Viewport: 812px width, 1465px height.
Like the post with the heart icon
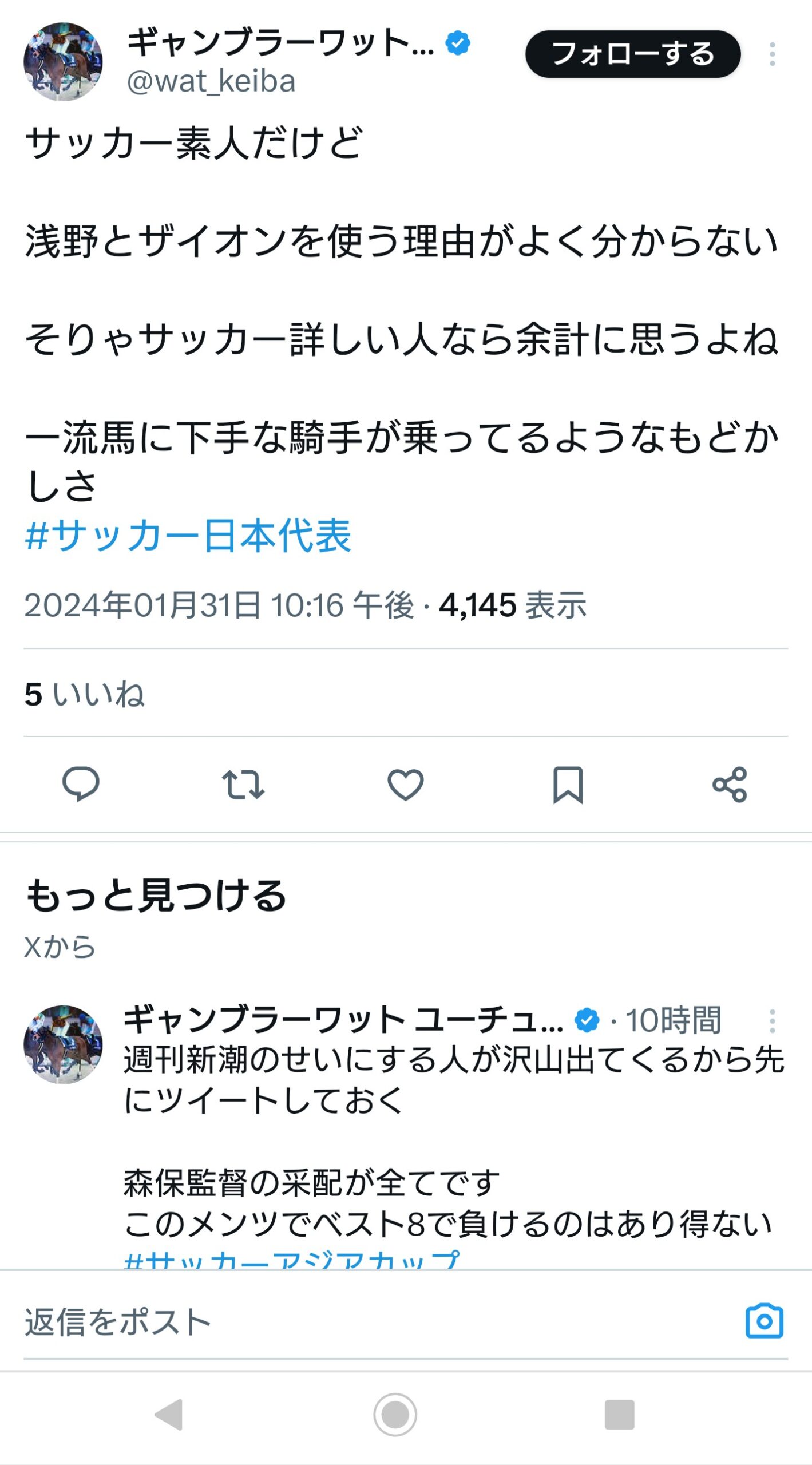click(x=405, y=784)
